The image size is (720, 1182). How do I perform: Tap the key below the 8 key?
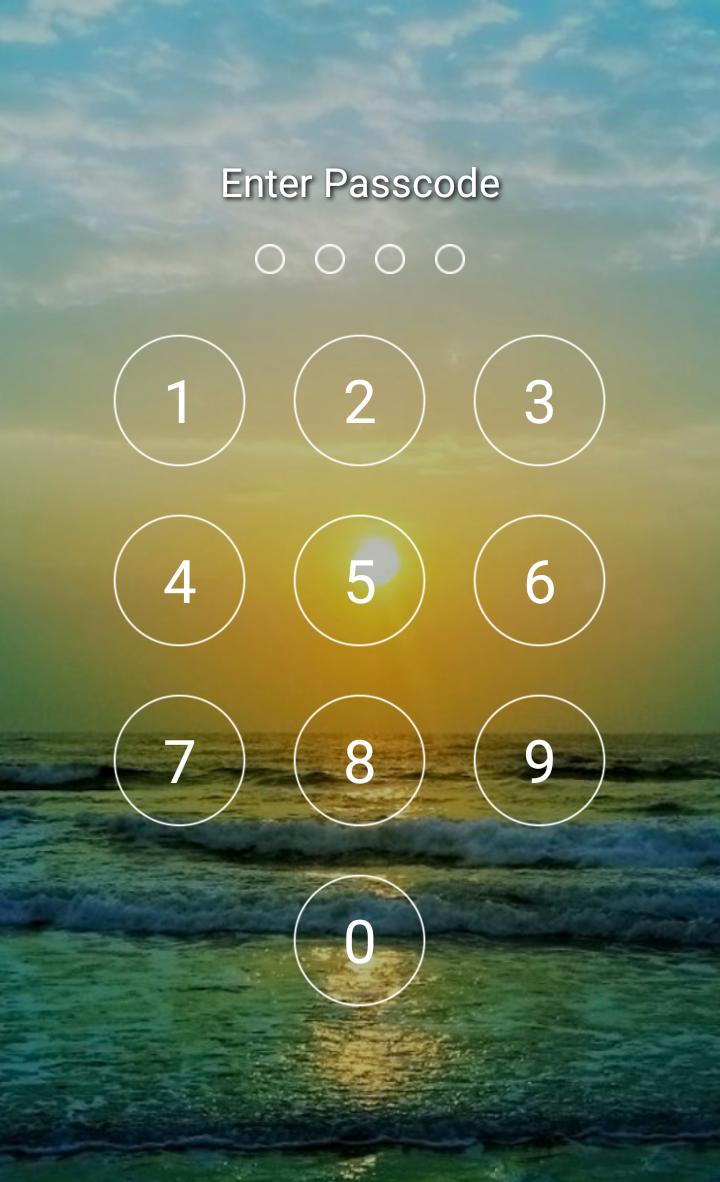coord(360,940)
